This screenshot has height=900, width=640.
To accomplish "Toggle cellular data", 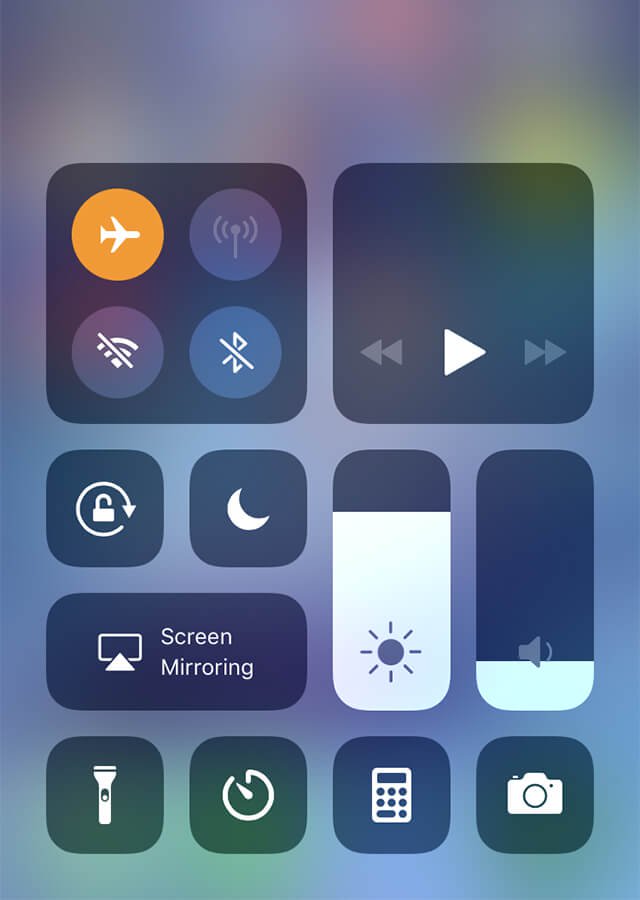I will [235, 235].
